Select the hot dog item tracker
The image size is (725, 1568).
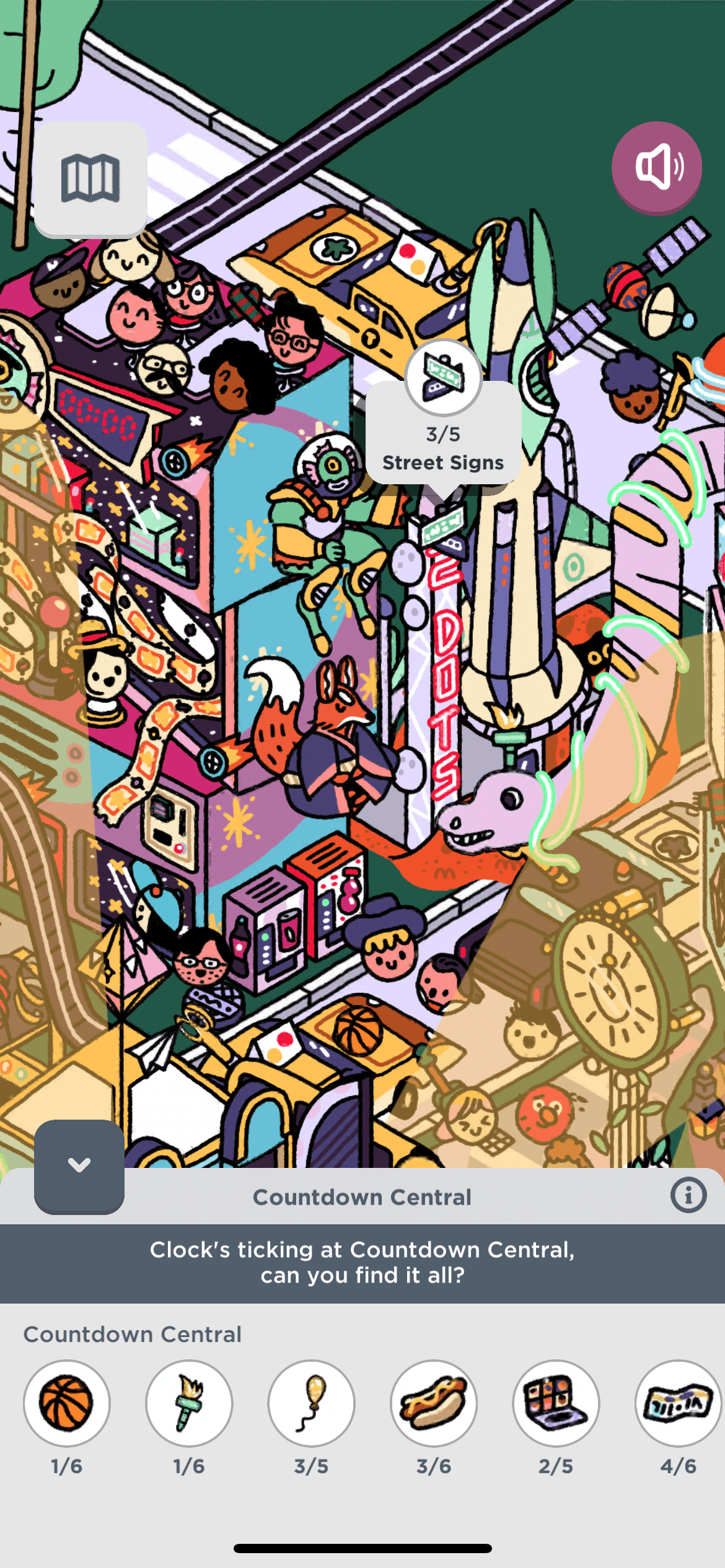click(x=434, y=1403)
